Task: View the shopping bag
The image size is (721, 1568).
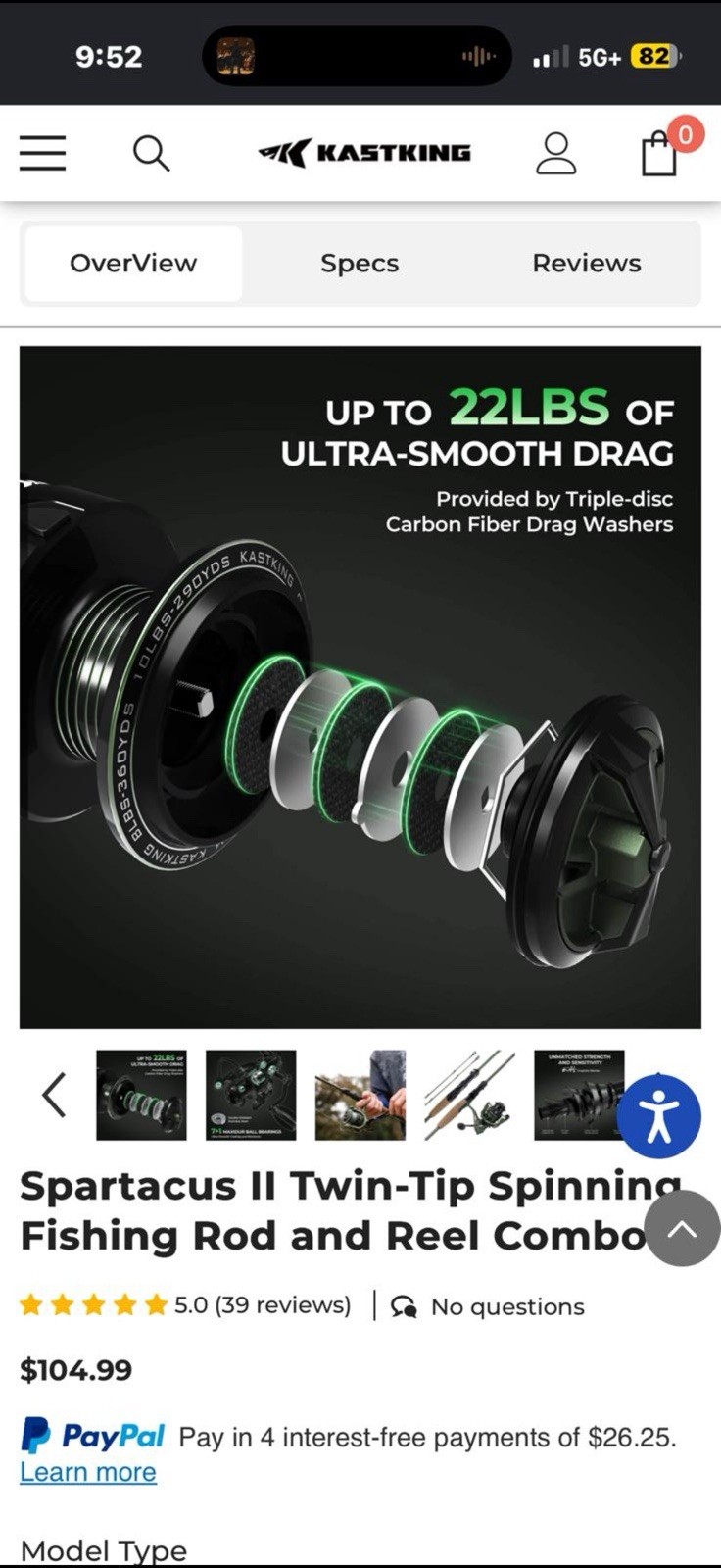Action: tap(659, 153)
